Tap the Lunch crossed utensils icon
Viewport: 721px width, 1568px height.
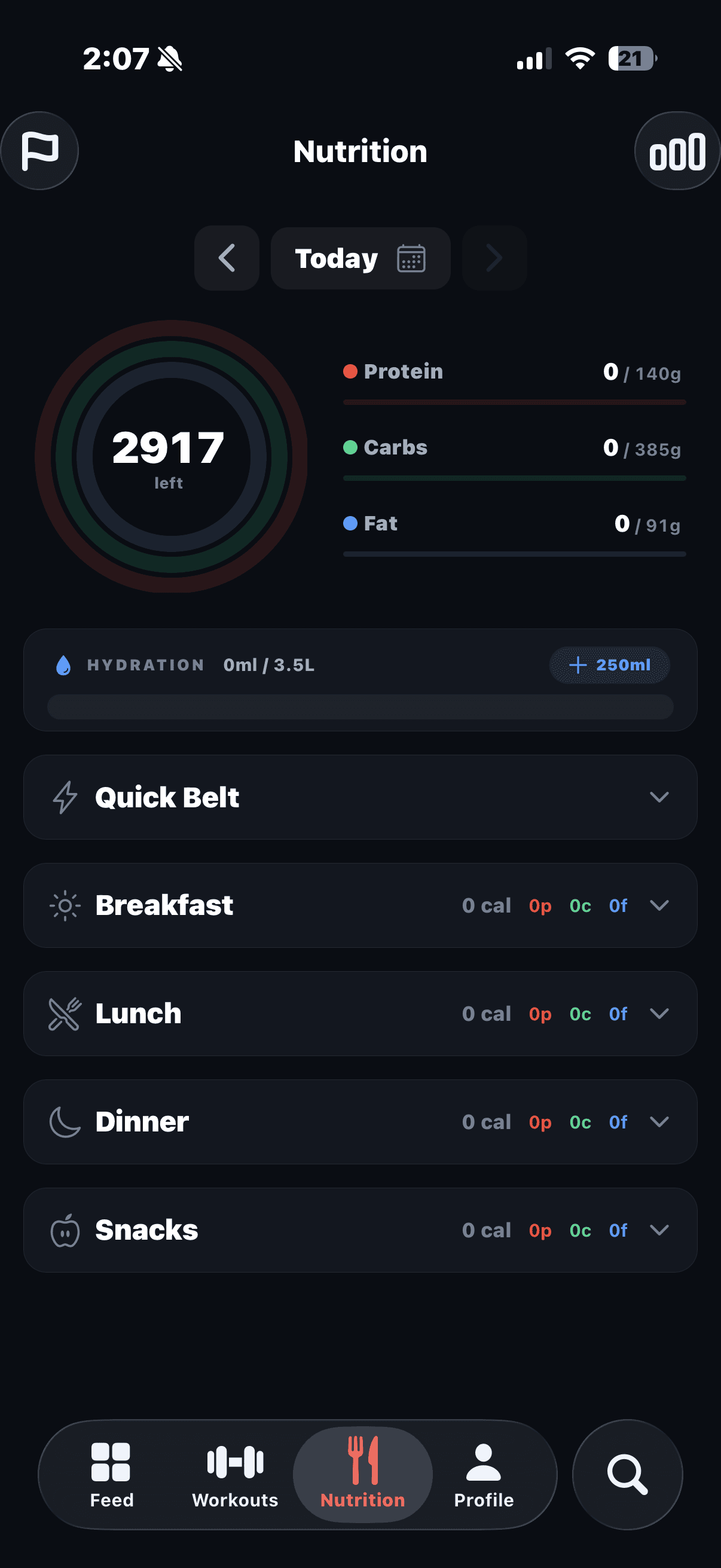click(65, 1013)
